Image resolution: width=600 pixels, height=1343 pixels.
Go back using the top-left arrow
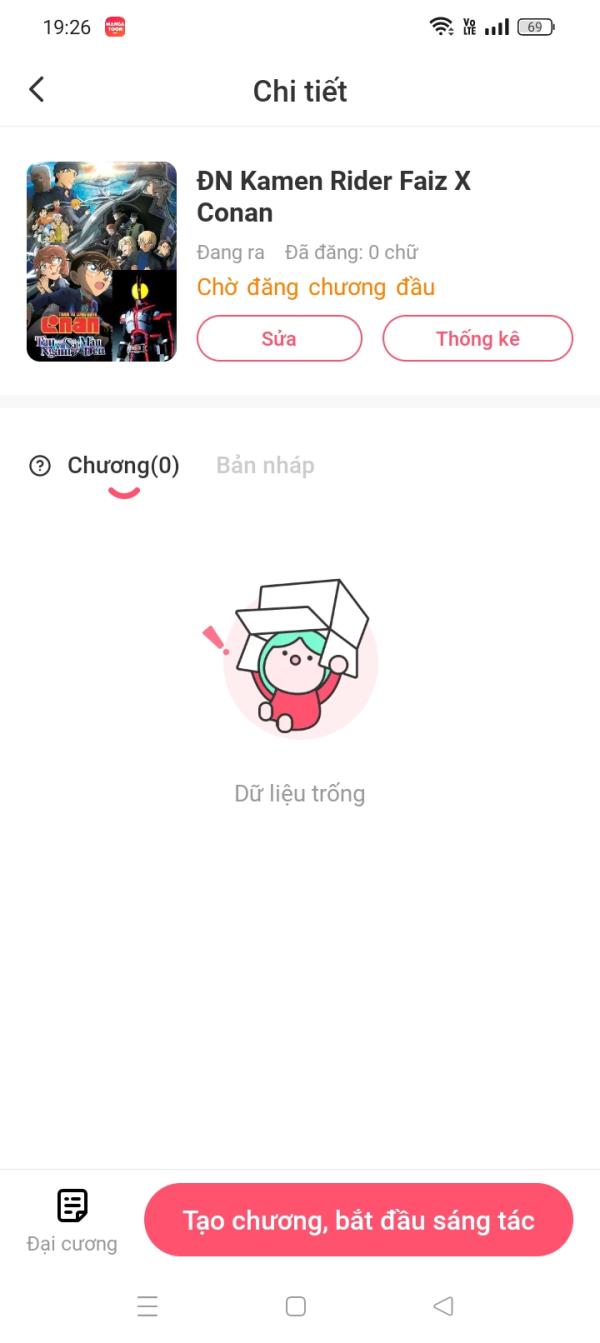coord(37,90)
